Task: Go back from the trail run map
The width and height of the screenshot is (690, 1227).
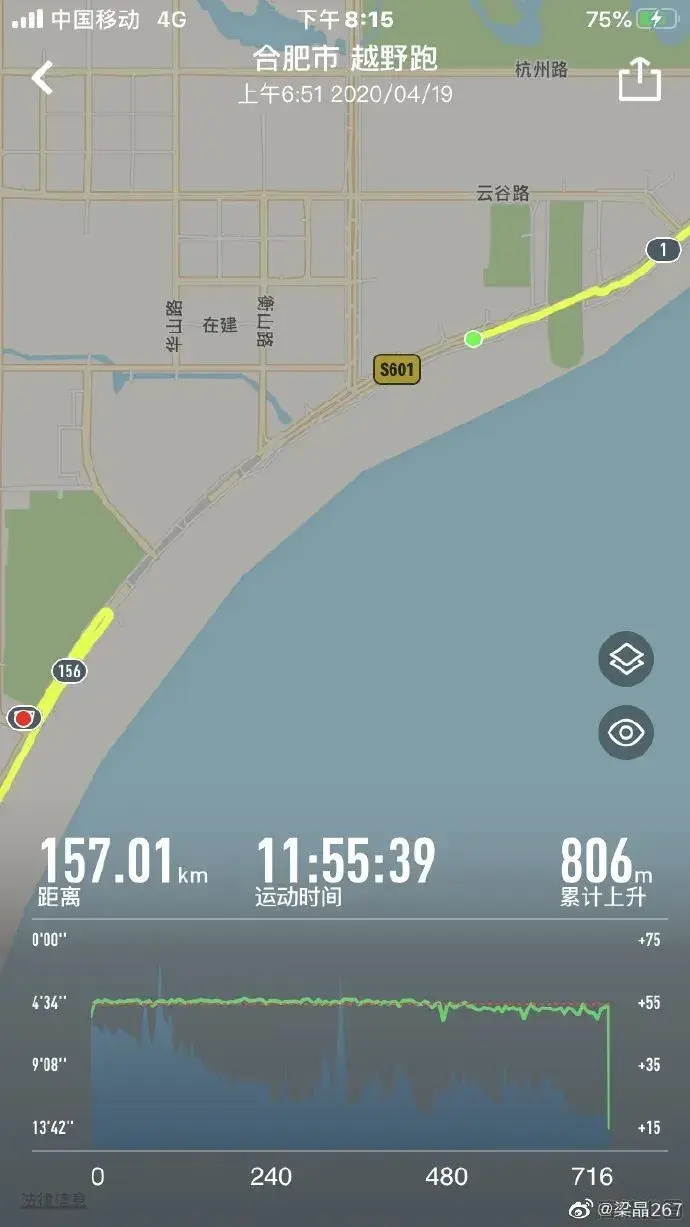Action: pos(42,77)
